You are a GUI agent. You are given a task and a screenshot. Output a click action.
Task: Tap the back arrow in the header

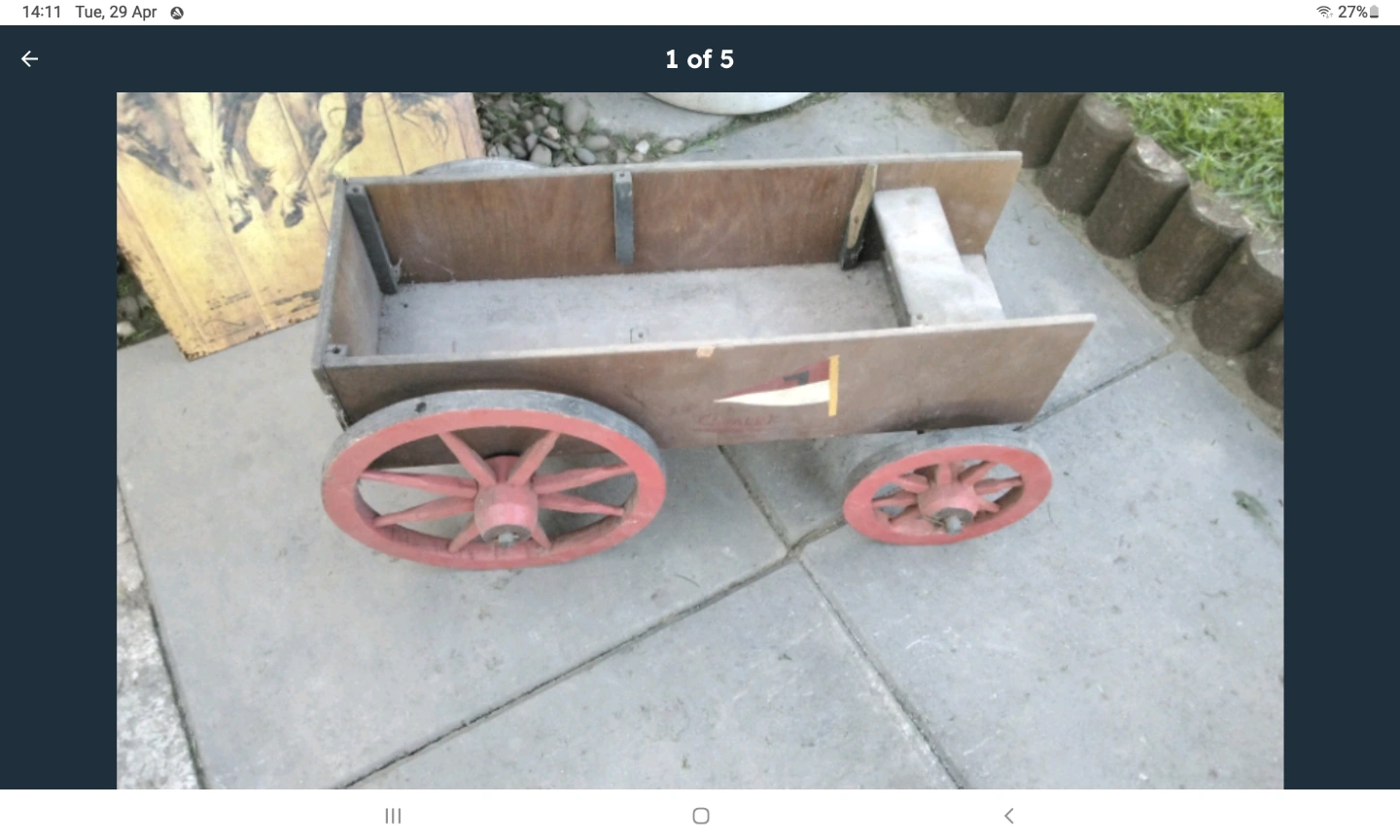point(29,59)
